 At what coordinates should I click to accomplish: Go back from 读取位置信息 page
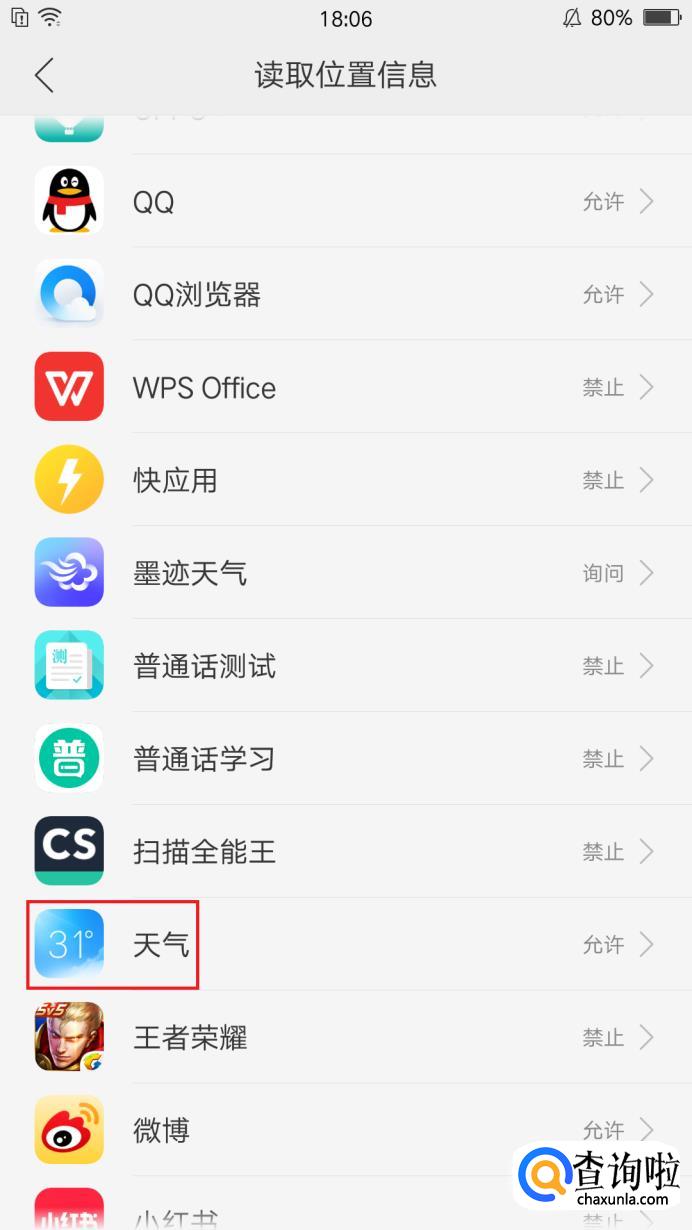tap(44, 76)
